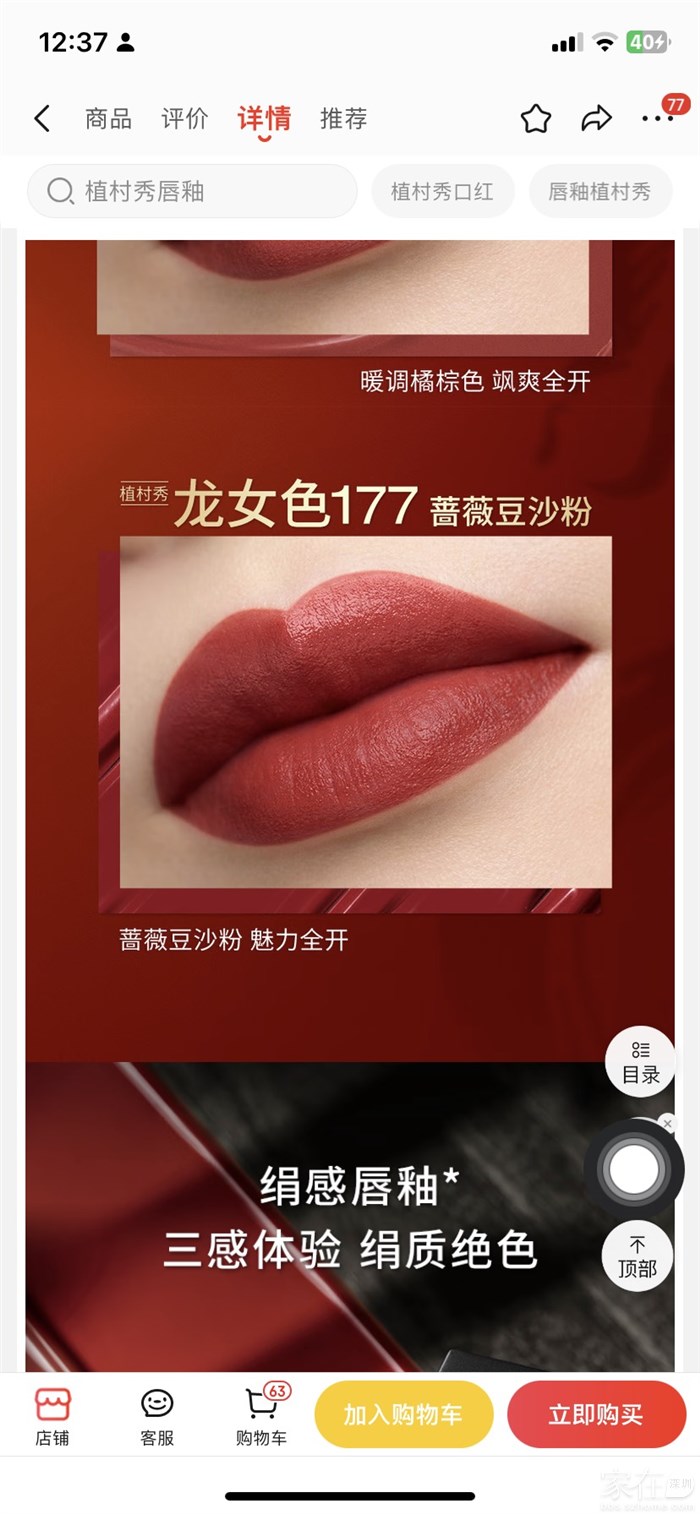Jump to top with 顶部 button
Viewport: 700px width, 1514px height.
(x=637, y=1257)
